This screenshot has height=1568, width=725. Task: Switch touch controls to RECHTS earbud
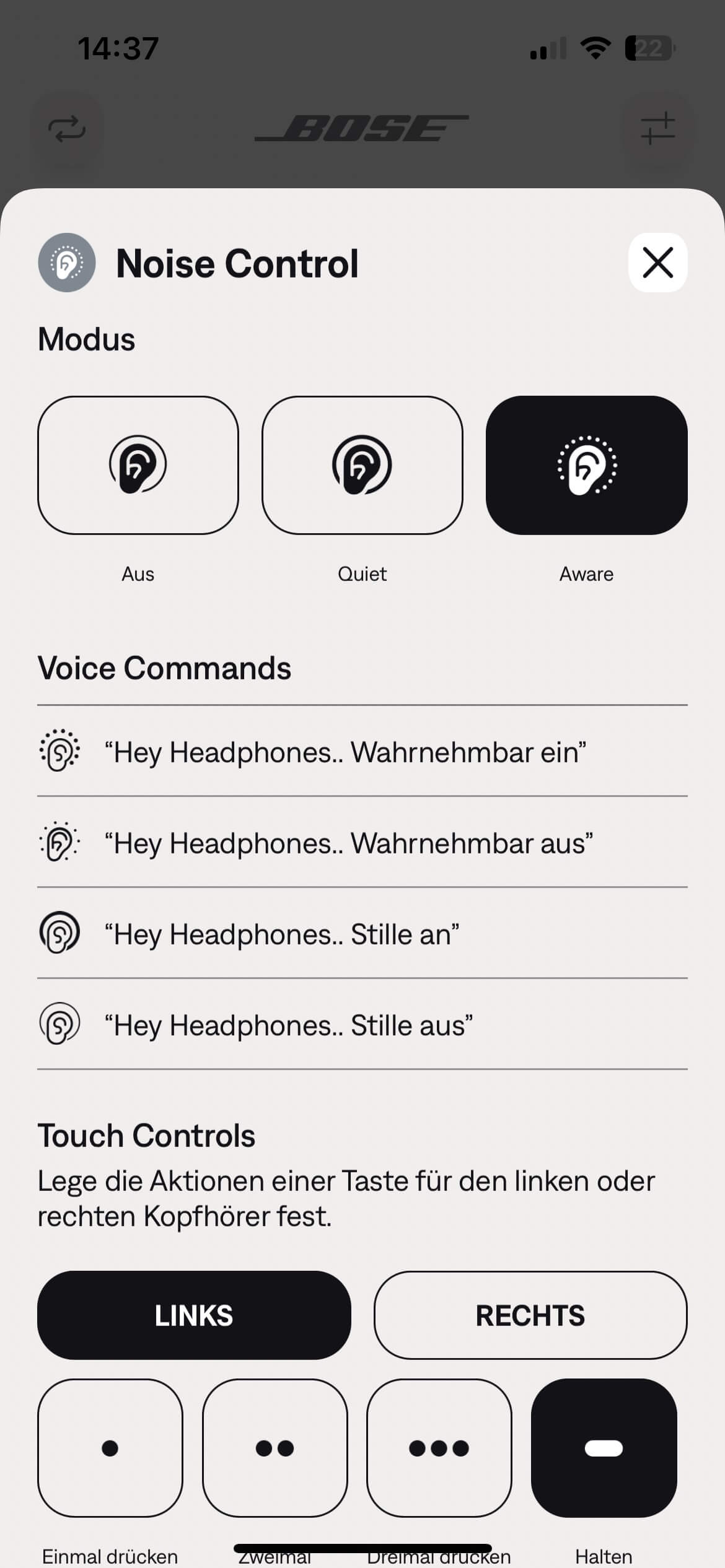click(x=530, y=1315)
